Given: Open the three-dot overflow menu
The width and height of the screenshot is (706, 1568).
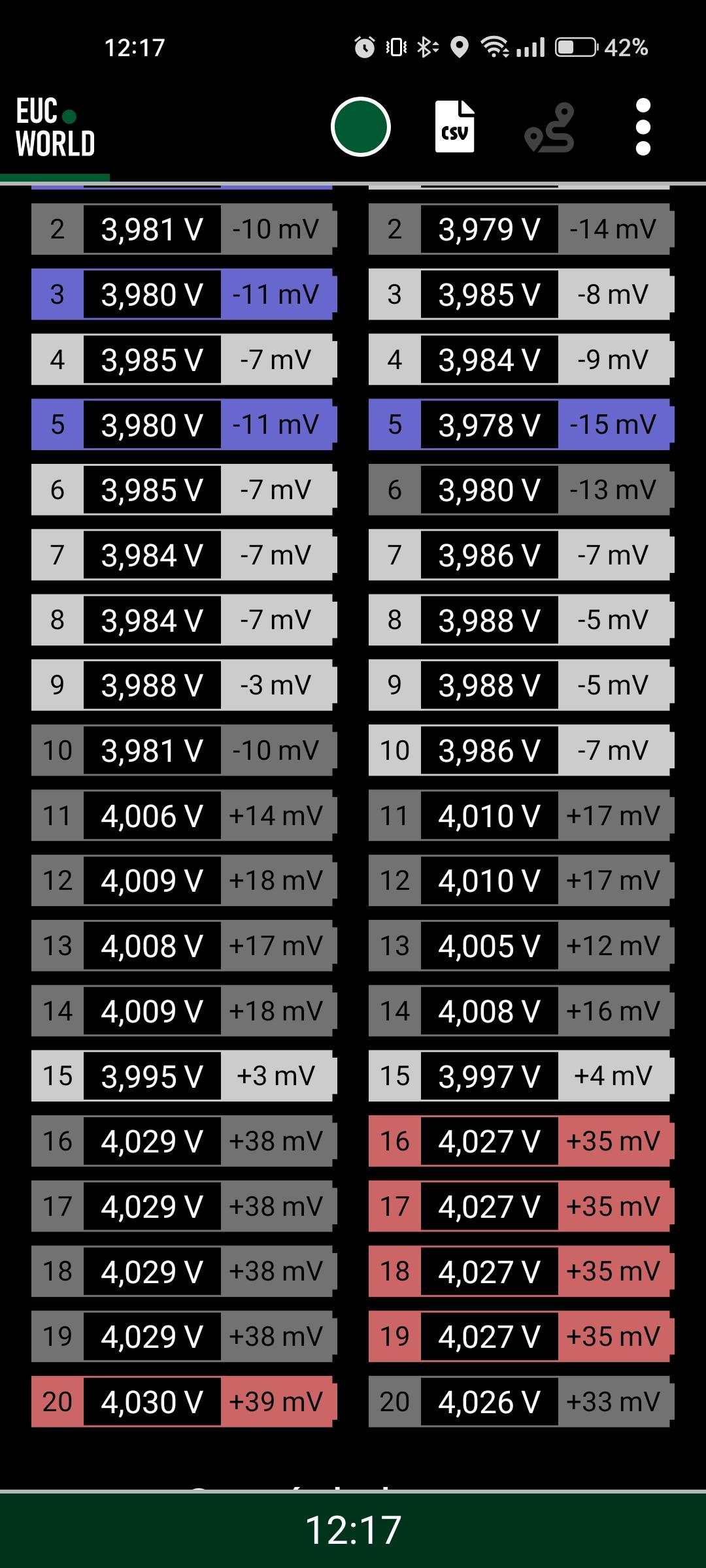Looking at the screenshot, I should pos(643,127).
